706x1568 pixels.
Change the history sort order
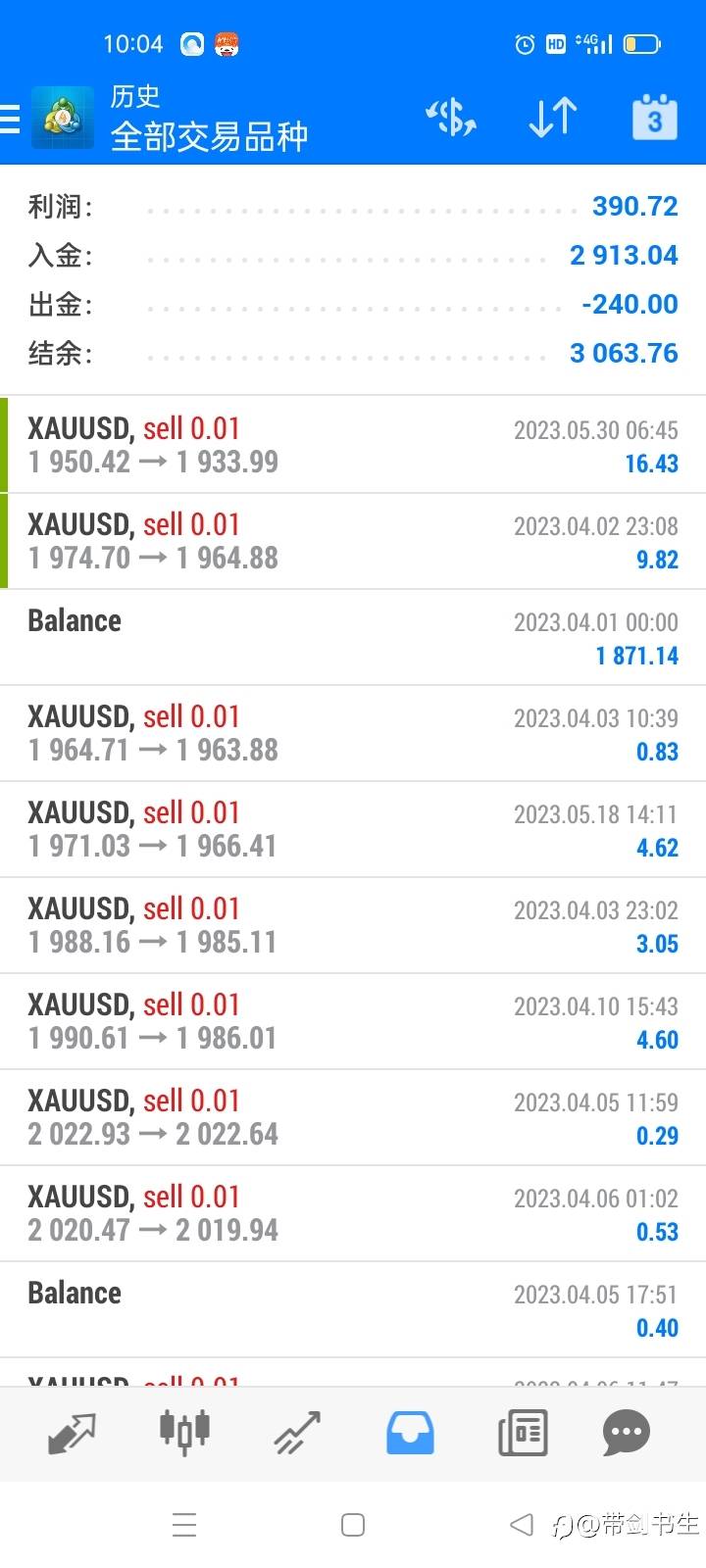[x=552, y=118]
